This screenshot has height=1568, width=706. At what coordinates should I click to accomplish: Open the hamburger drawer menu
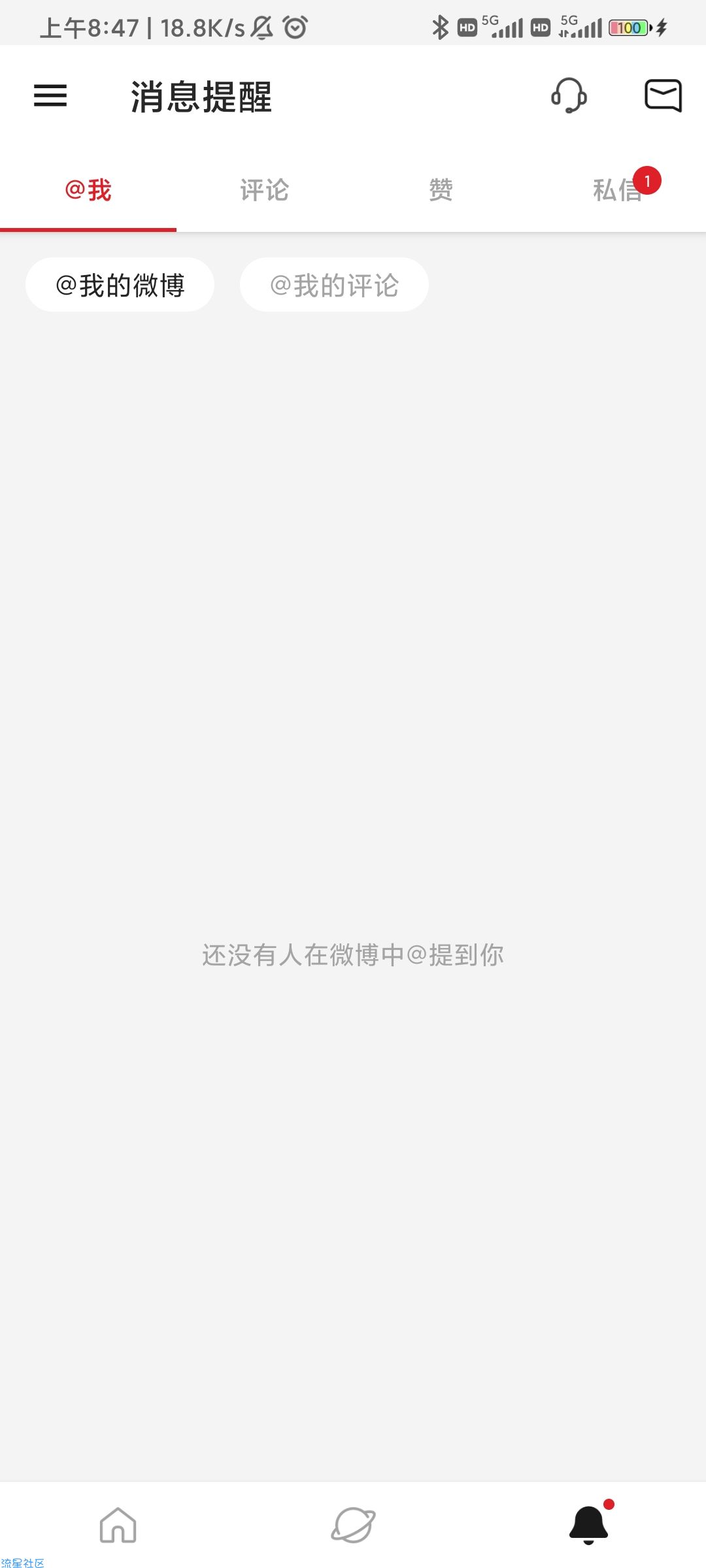[50, 95]
